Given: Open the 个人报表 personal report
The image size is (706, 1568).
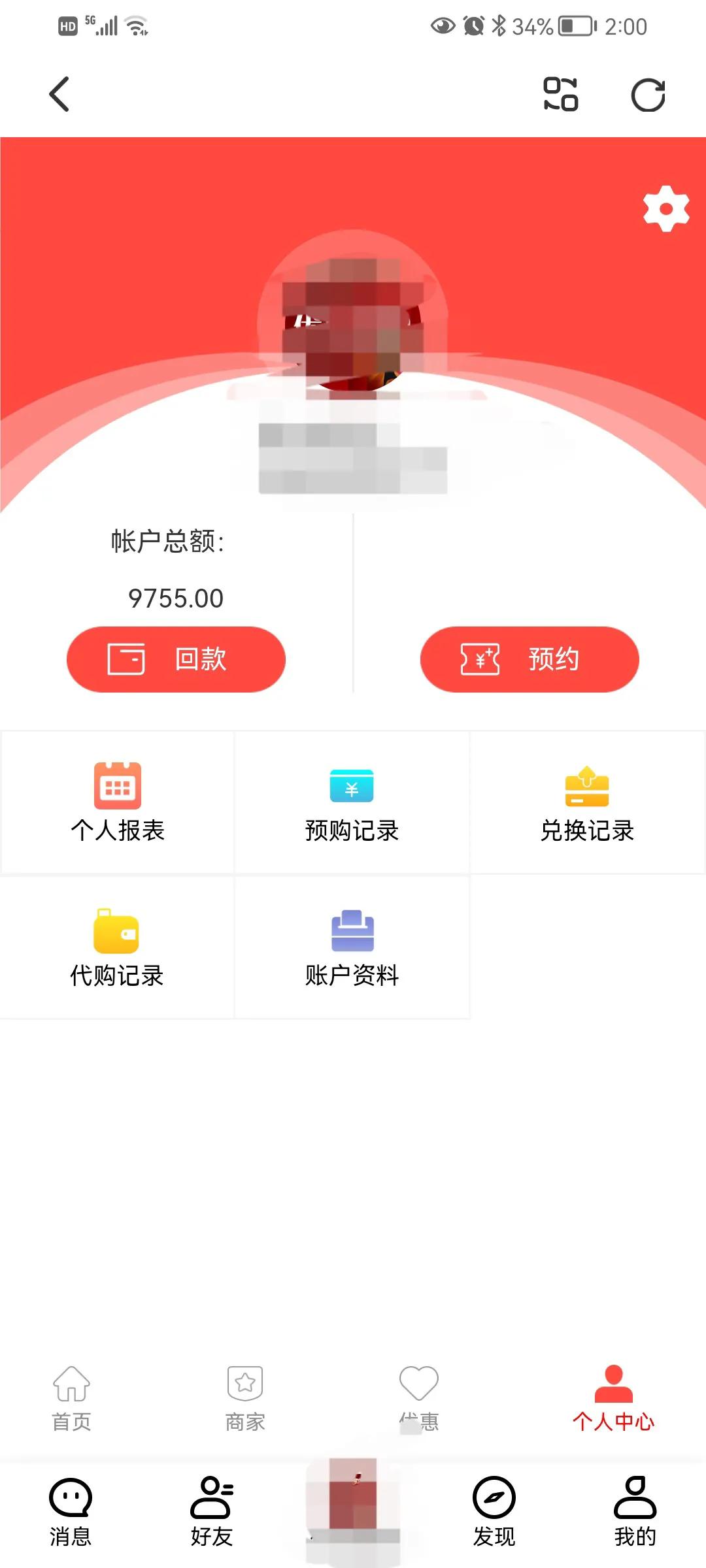Looking at the screenshot, I should 118,804.
